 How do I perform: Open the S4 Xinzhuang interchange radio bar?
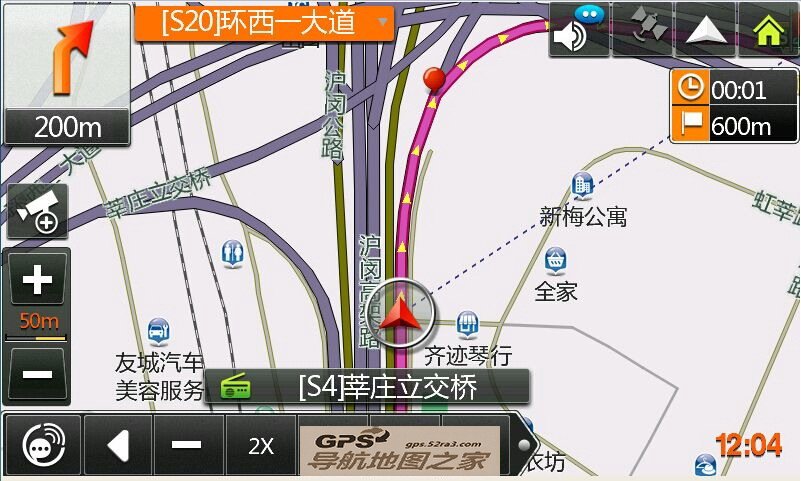click(367, 386)
